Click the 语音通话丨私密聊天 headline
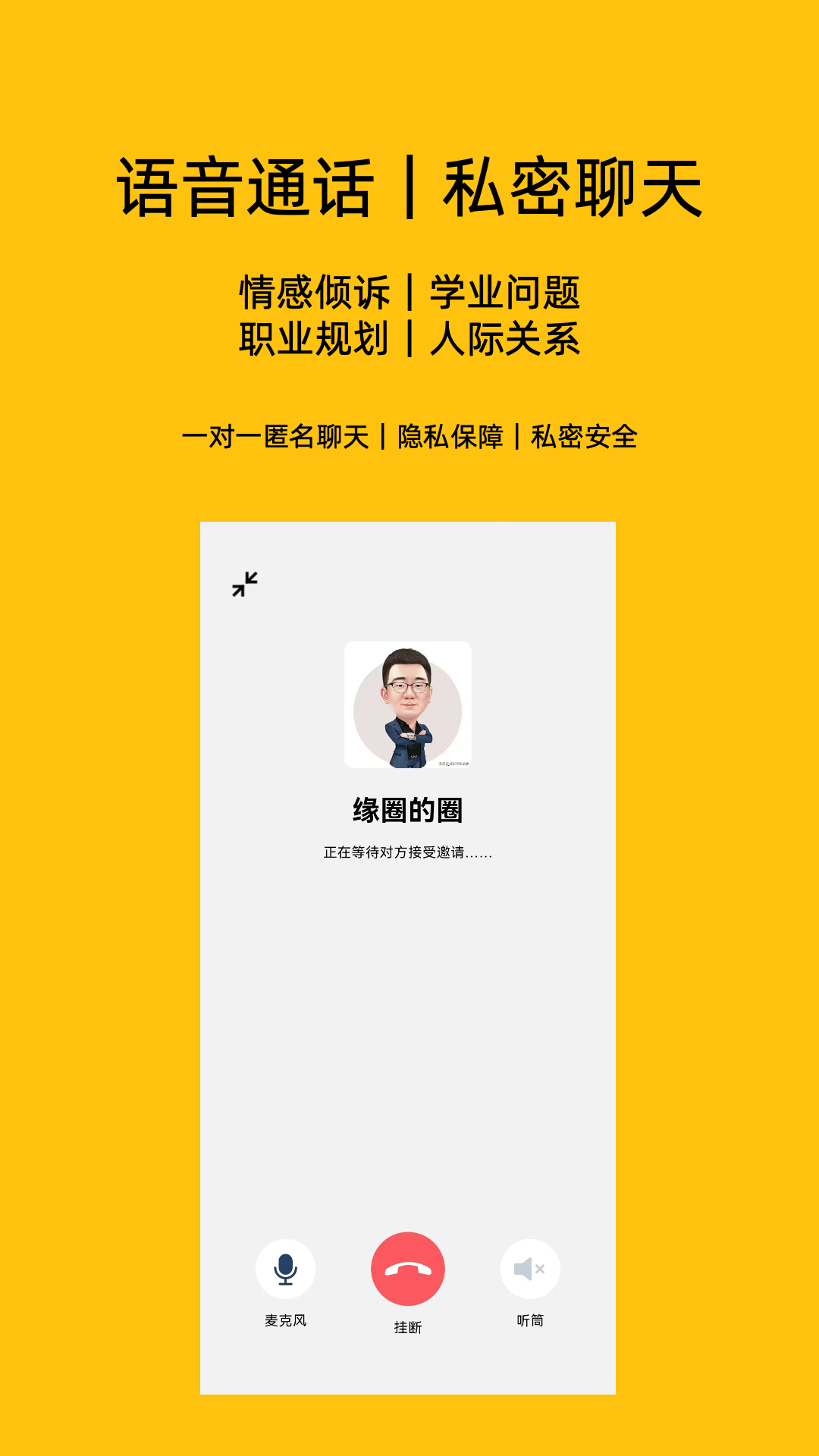 (409, 186)
